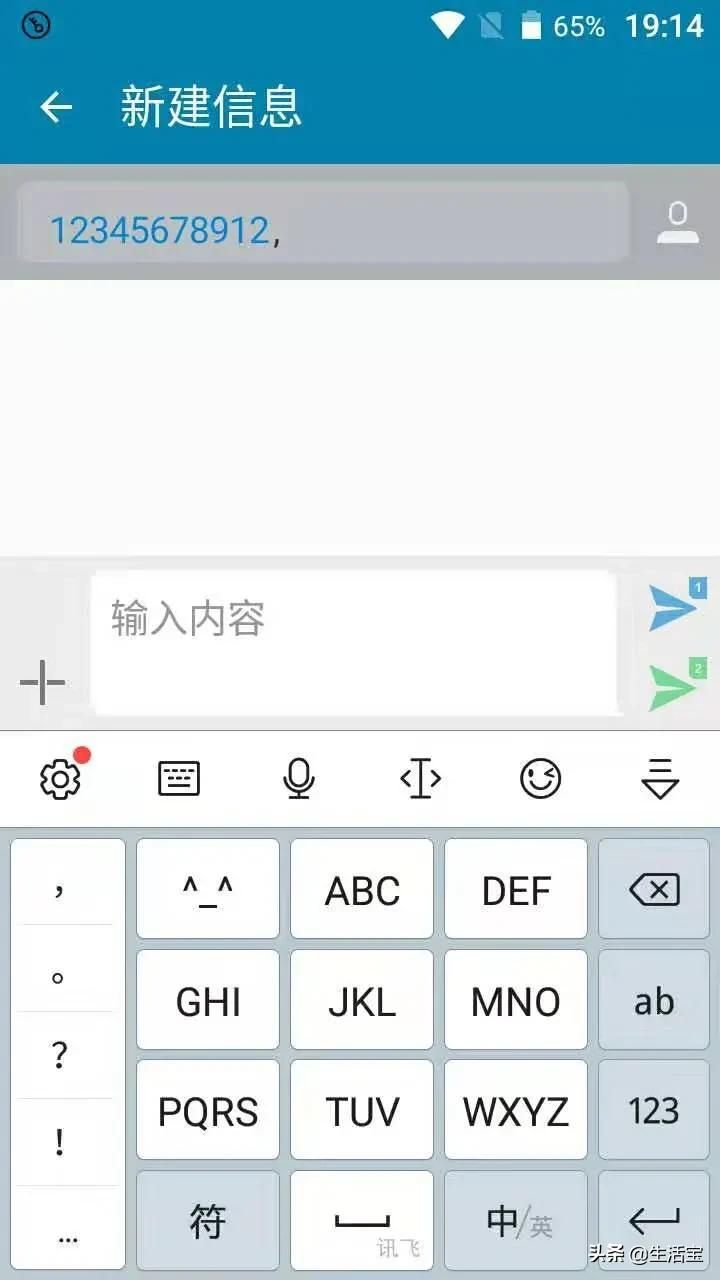Hide the keyboard
The height and width of the screenshot is (1280, 720).
coord(660,778)
